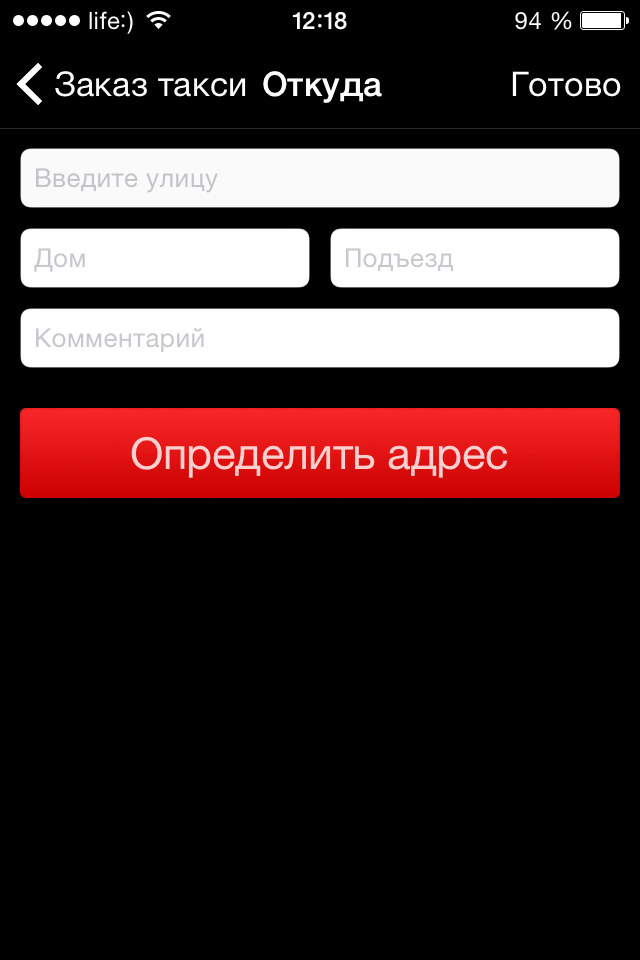Image resolution: width=640 pixels, height=960 pixels.
Task: Select the Дом house number field
Action: (x=165, y=258)
